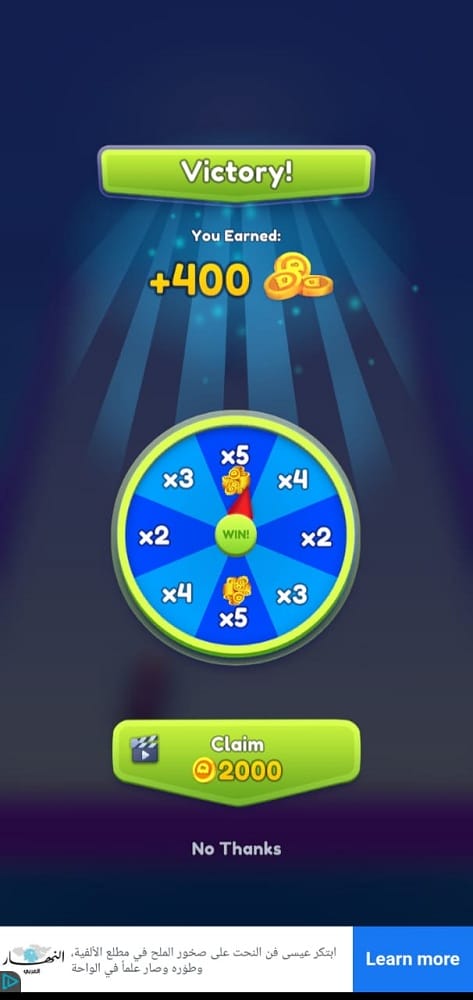Claim the 2000 coins by watching video
Image resolution: width=473 pixels, height=1000 pixels.
pyautogui.click(x=236, y=761)
